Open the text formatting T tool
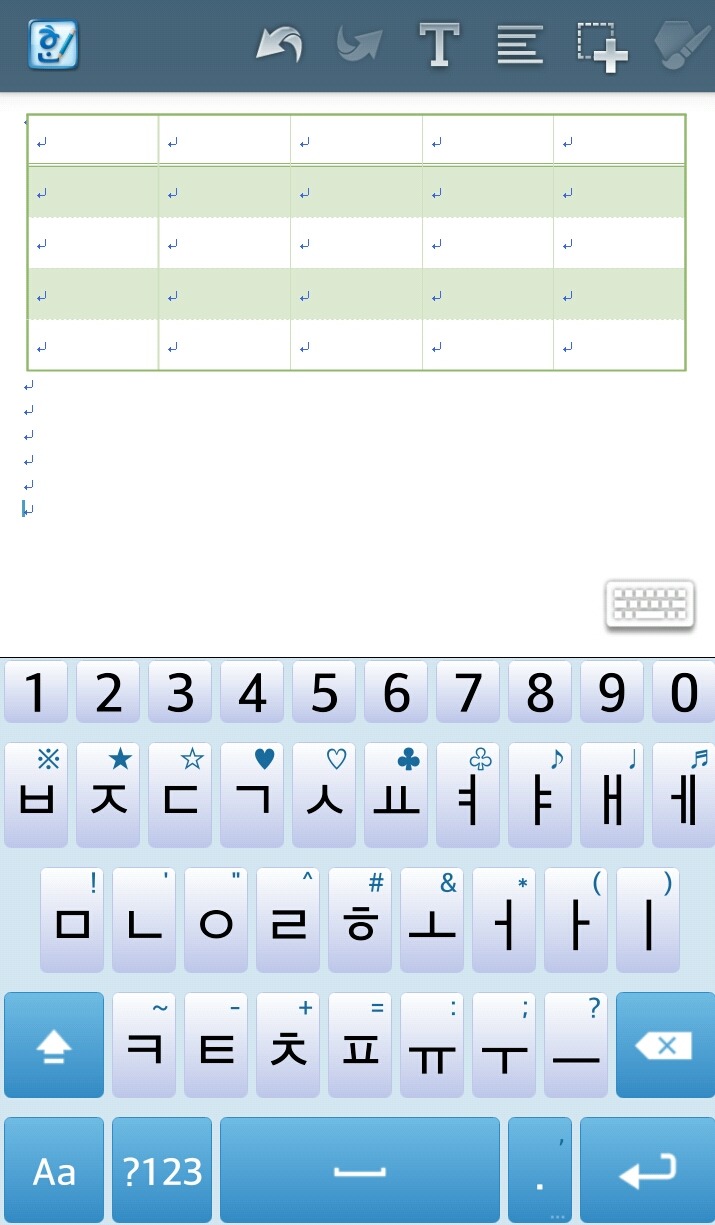 pyautogui.click(x=438, y=45)
